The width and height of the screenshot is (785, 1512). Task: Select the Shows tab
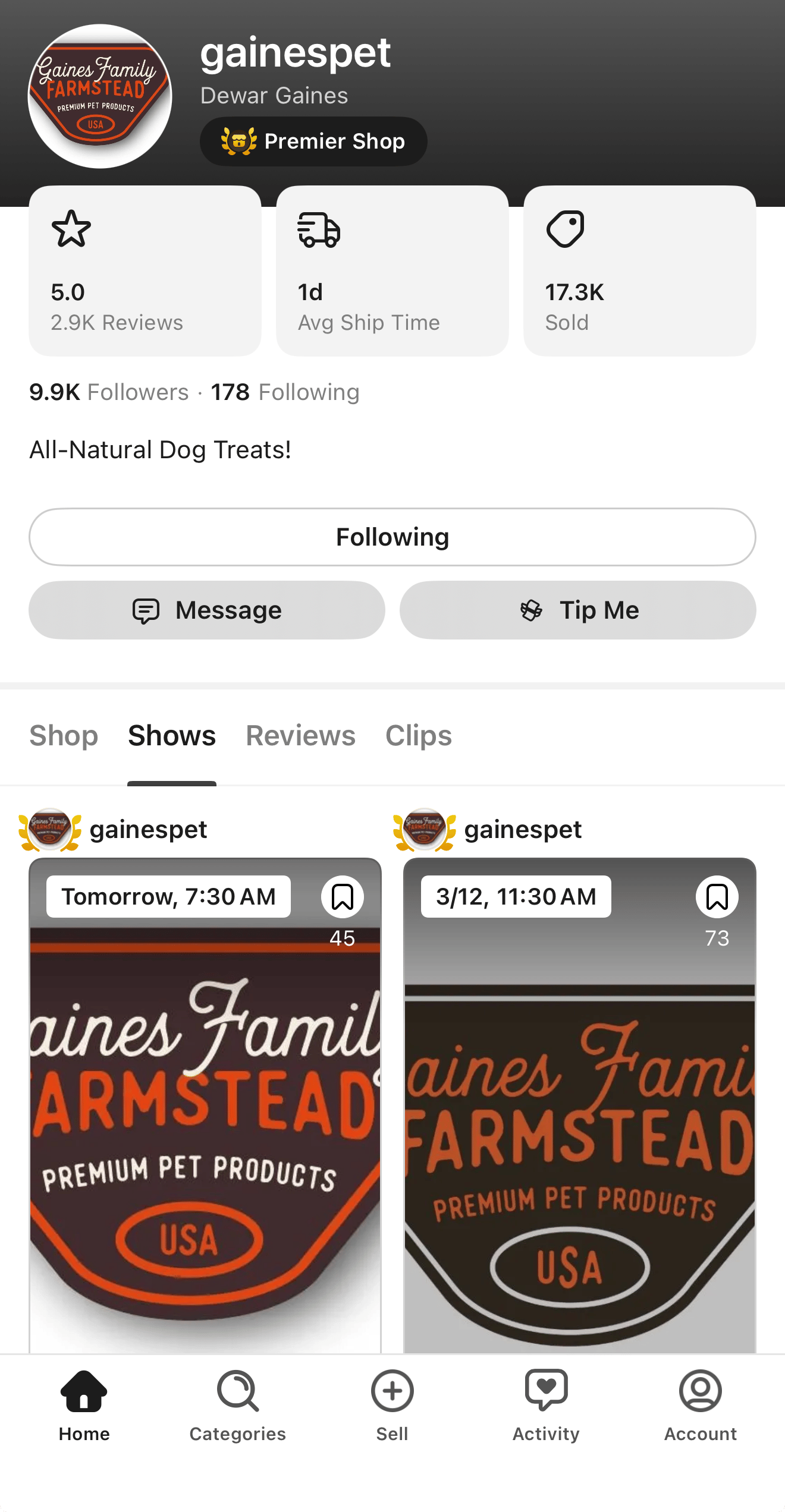[x=172, y=736]
